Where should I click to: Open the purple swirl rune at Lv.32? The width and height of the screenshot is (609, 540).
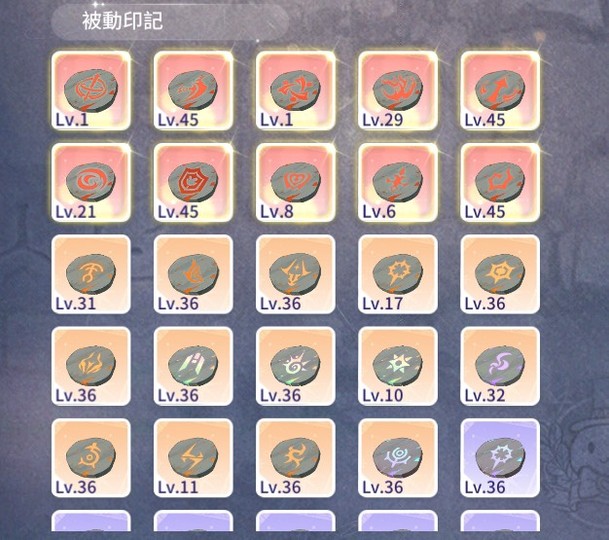pos(500,365)
